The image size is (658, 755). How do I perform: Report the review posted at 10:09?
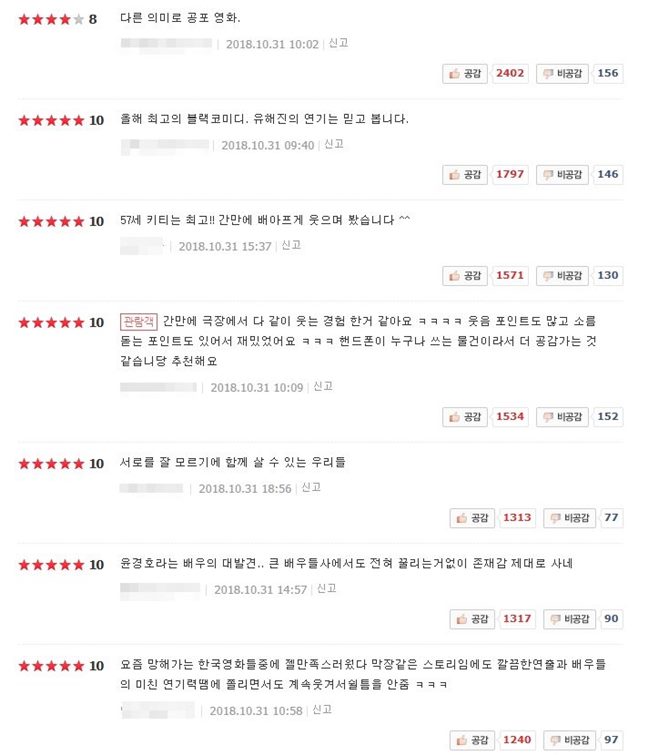click(x=323, y=386)
